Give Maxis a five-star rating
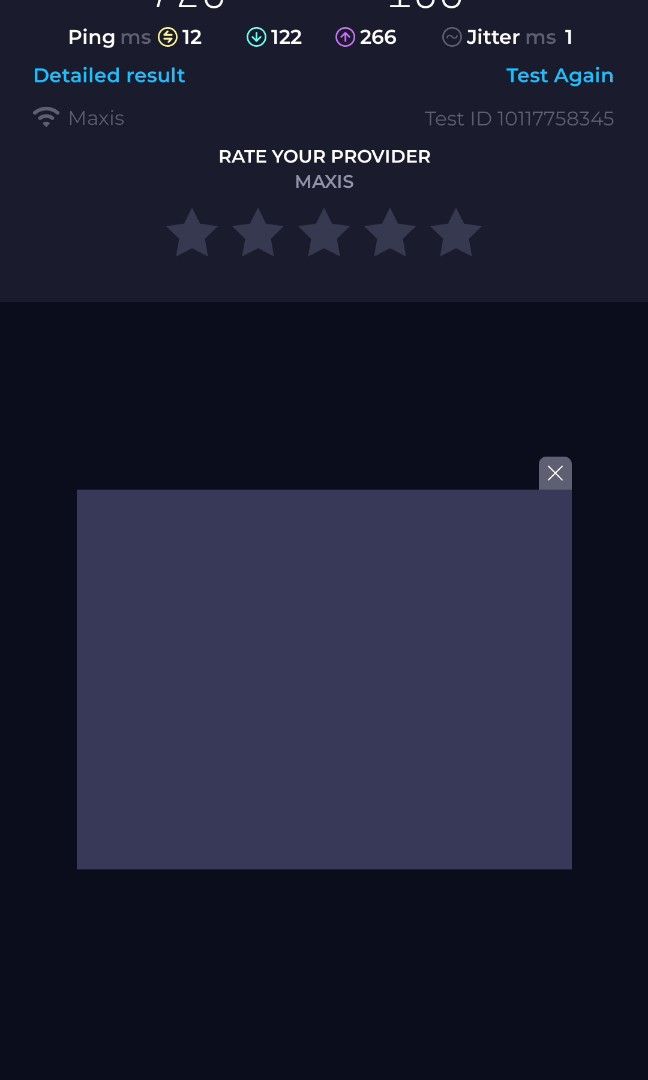The width and height of the screenshot is (648, 1080). tap(456, 234)
